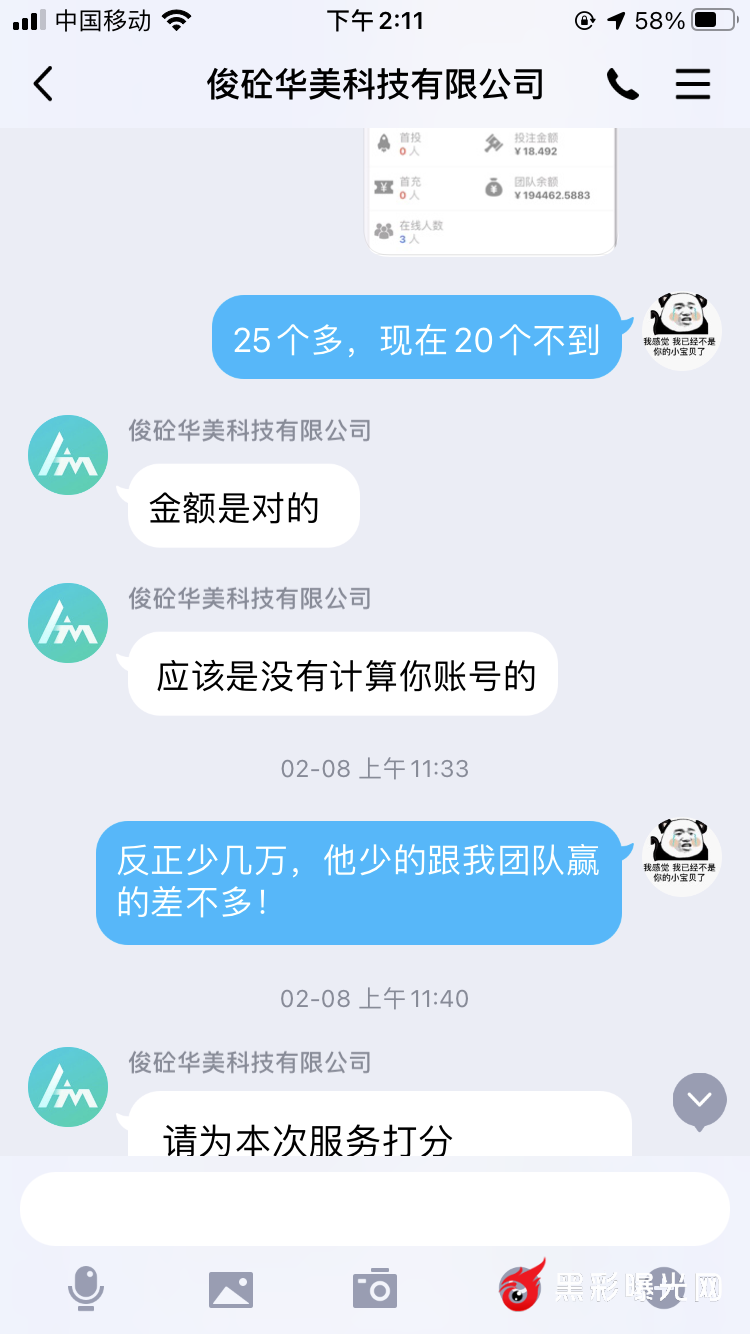Call 俊砼华美科技有限公司 via phone icon
Viewport: 750px width, 1334px height.
tap(622, 85)
